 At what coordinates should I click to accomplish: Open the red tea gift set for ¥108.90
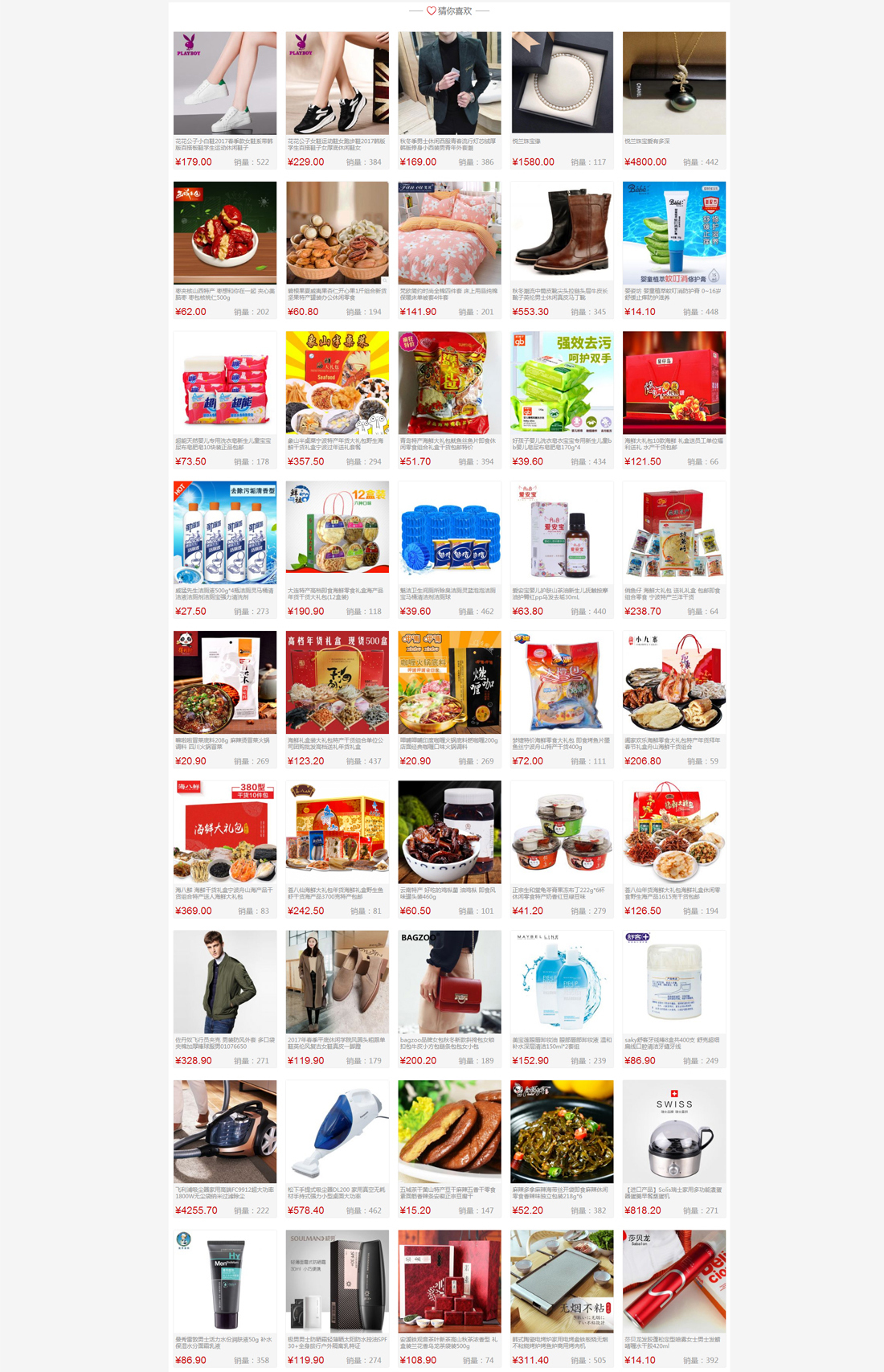[449, 1281]
